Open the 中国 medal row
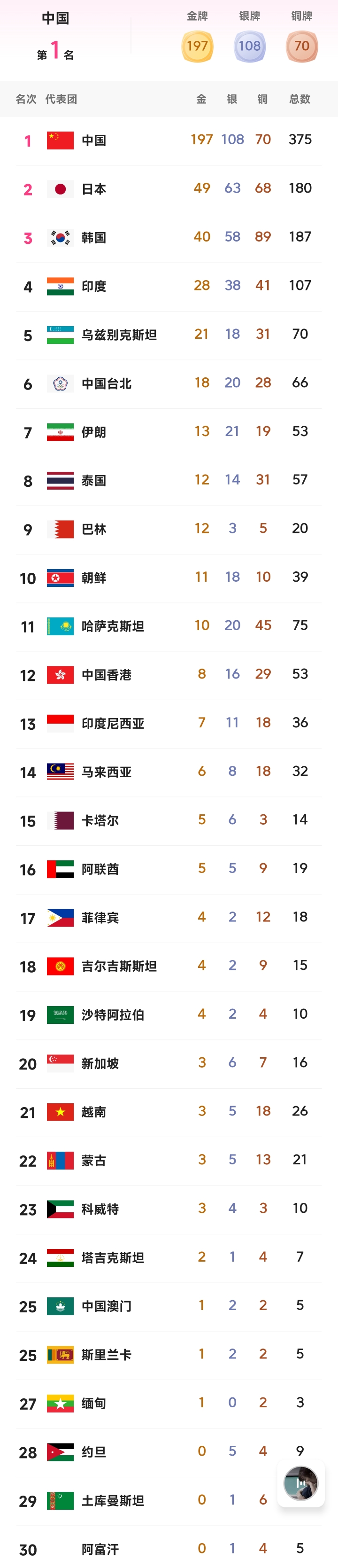Image resolution: width=338 pixels, height=1568 pixels. (x=169, y=140)
